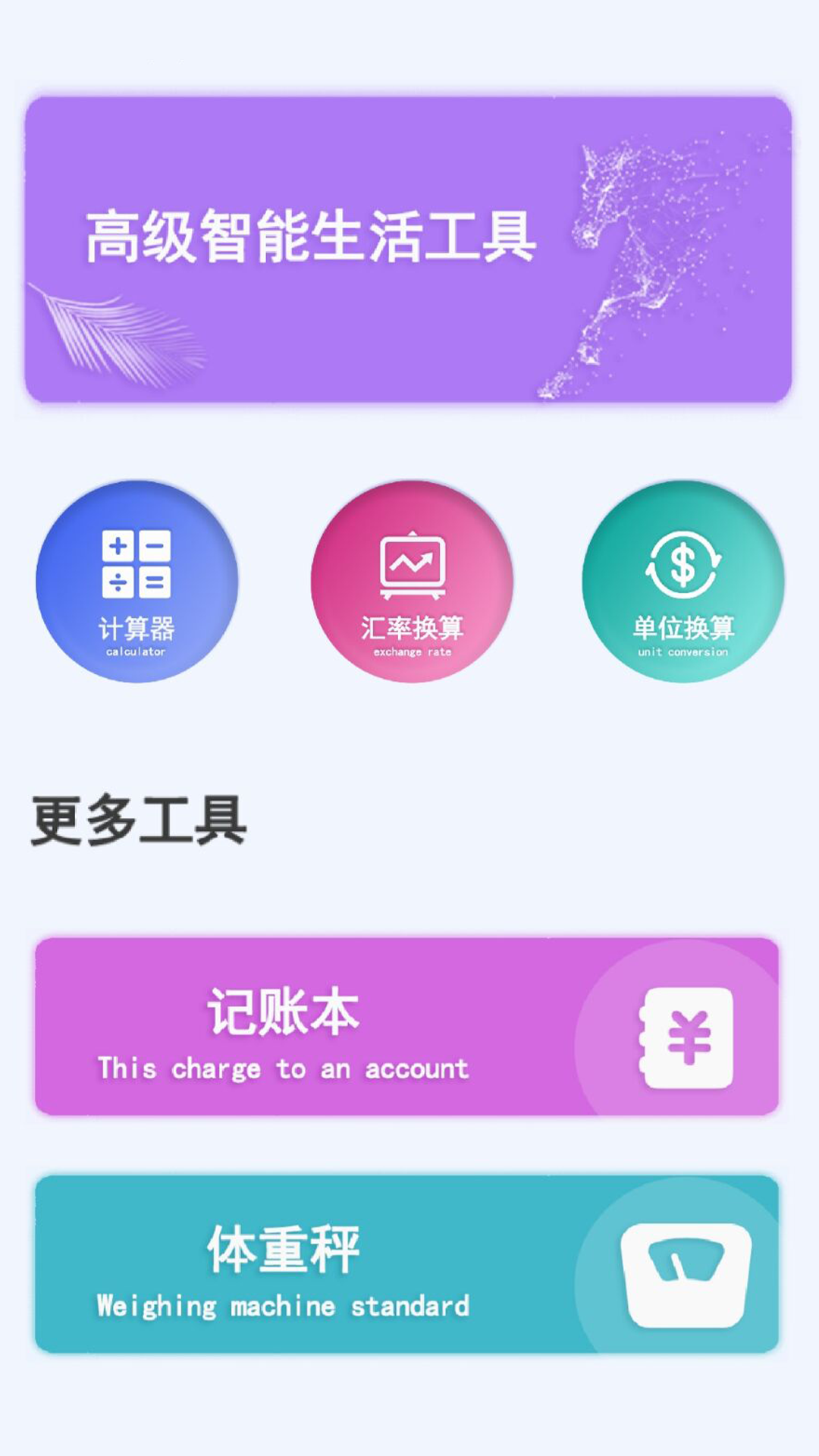819x1456 pixels.
Task: Open the account book (记账本) card
Action: [406, 1026]
